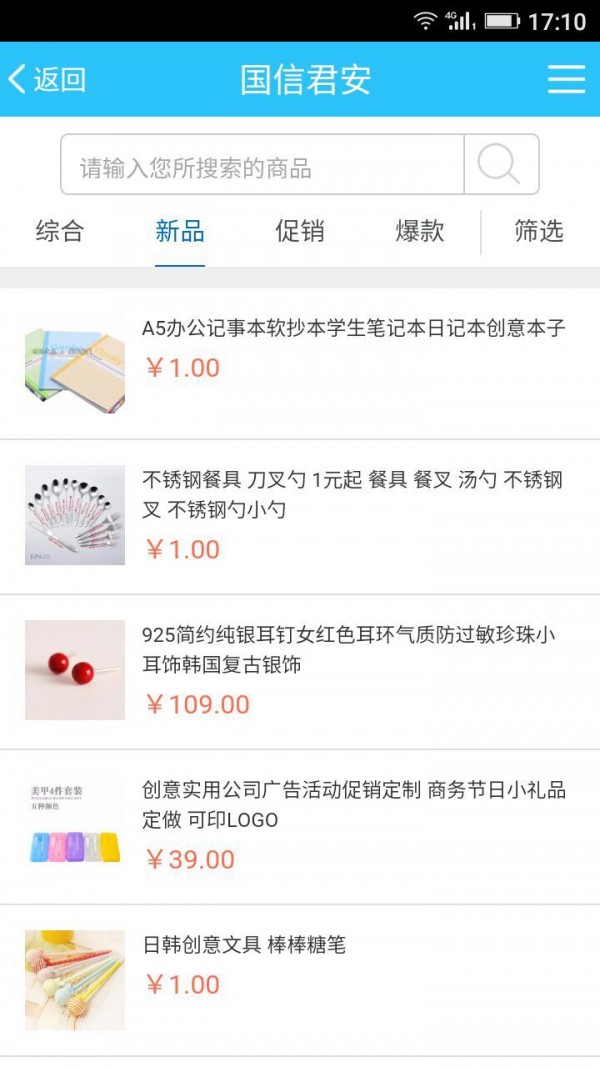This screenshot has width=600, height=1067.
Task: Open the A5办公记事本 product
Action: pos(354,329)
